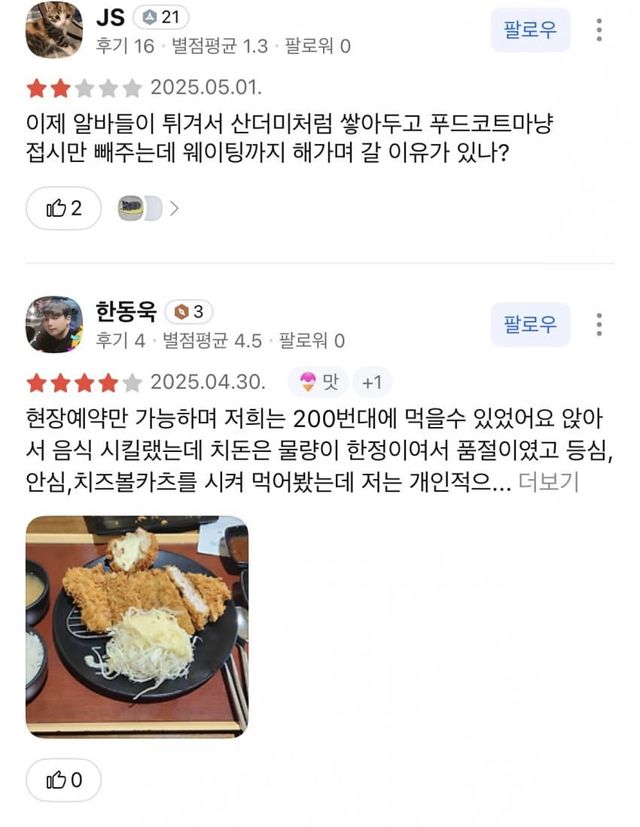View reactions next to JS's like count
This screenshot has width=640, height=827.
pos(148,209)
